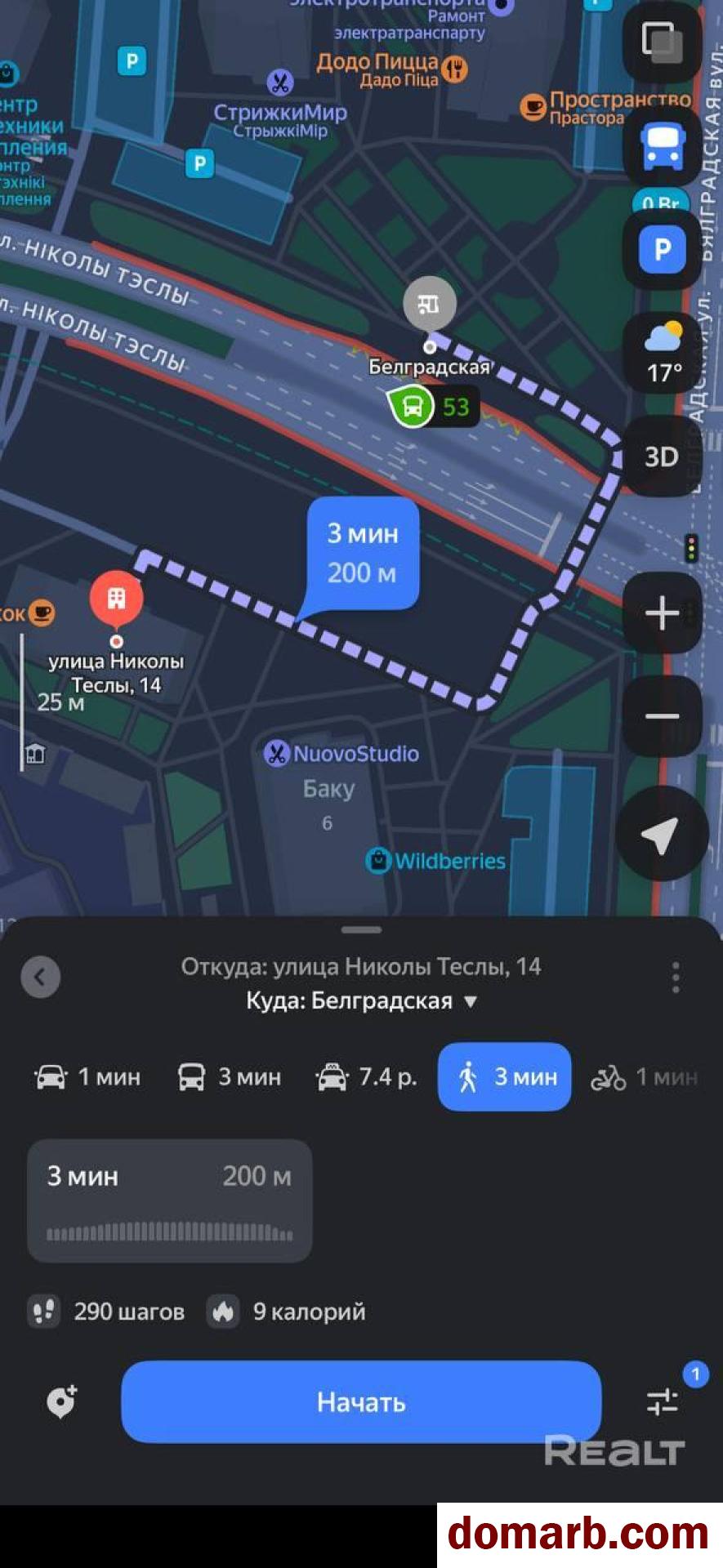Show parking layer on map
Image resolution: width=723 pixels, height=1568 pixels.
(x=662, y=250)
